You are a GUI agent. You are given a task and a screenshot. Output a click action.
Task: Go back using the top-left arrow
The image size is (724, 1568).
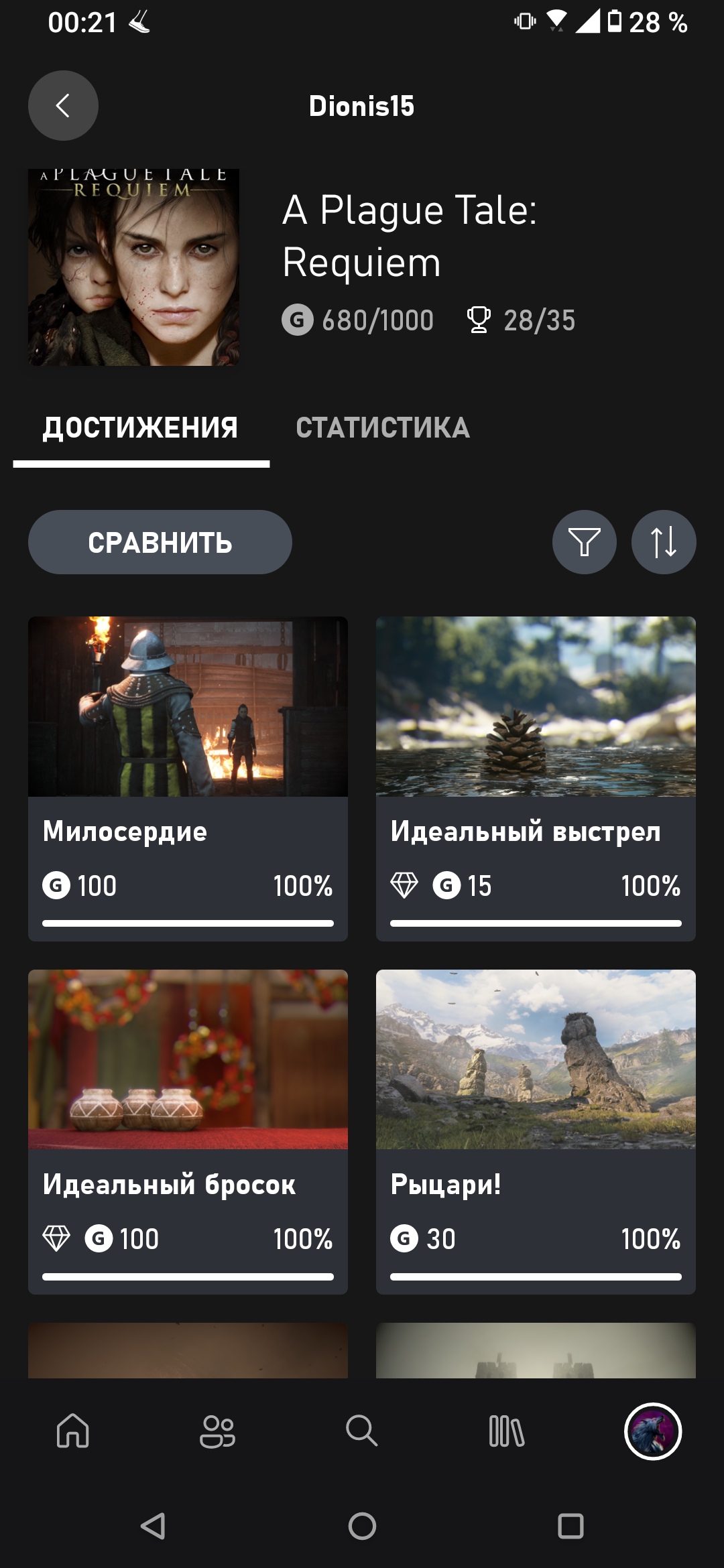tap(63, 106)
